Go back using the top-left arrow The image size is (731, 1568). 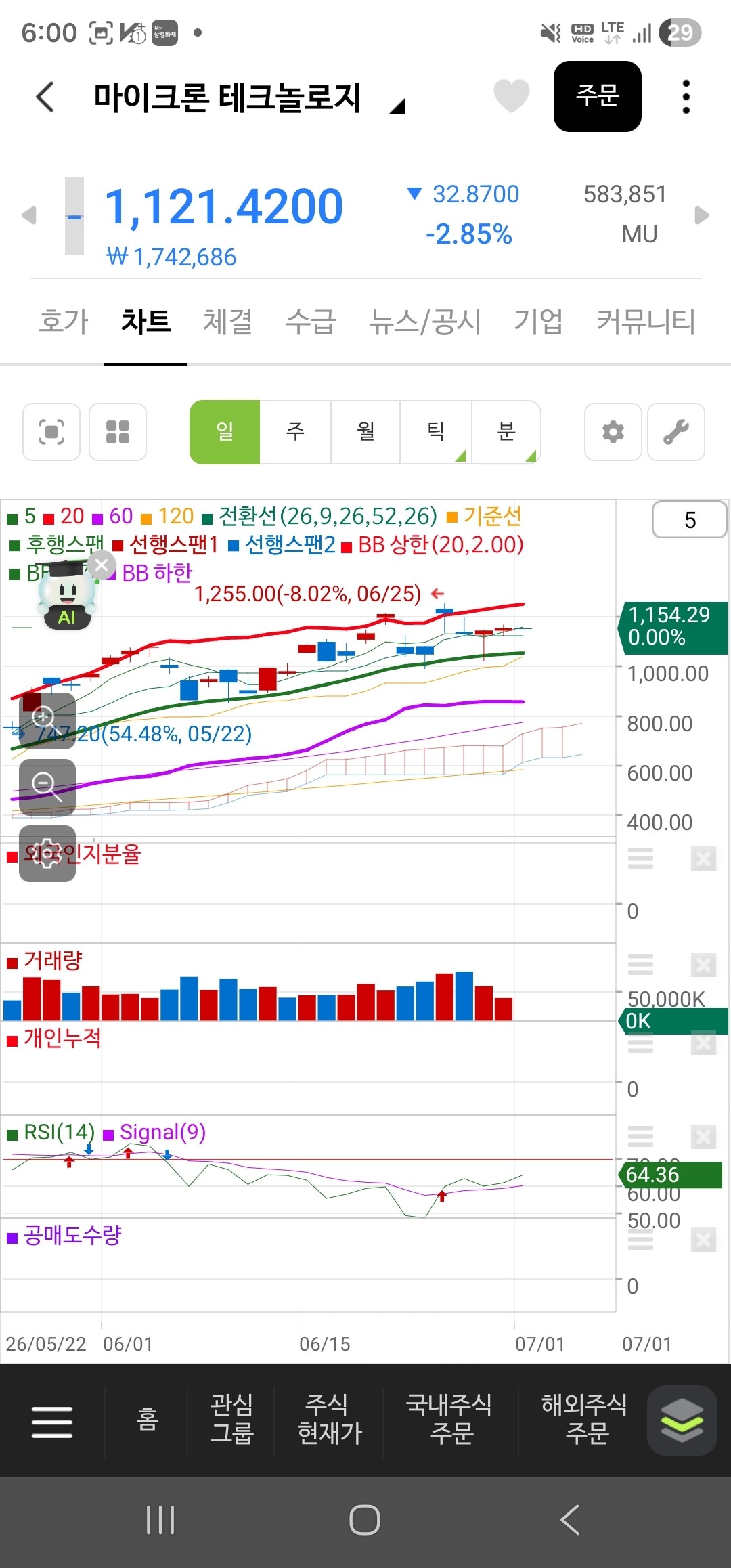tap(45, 97)
